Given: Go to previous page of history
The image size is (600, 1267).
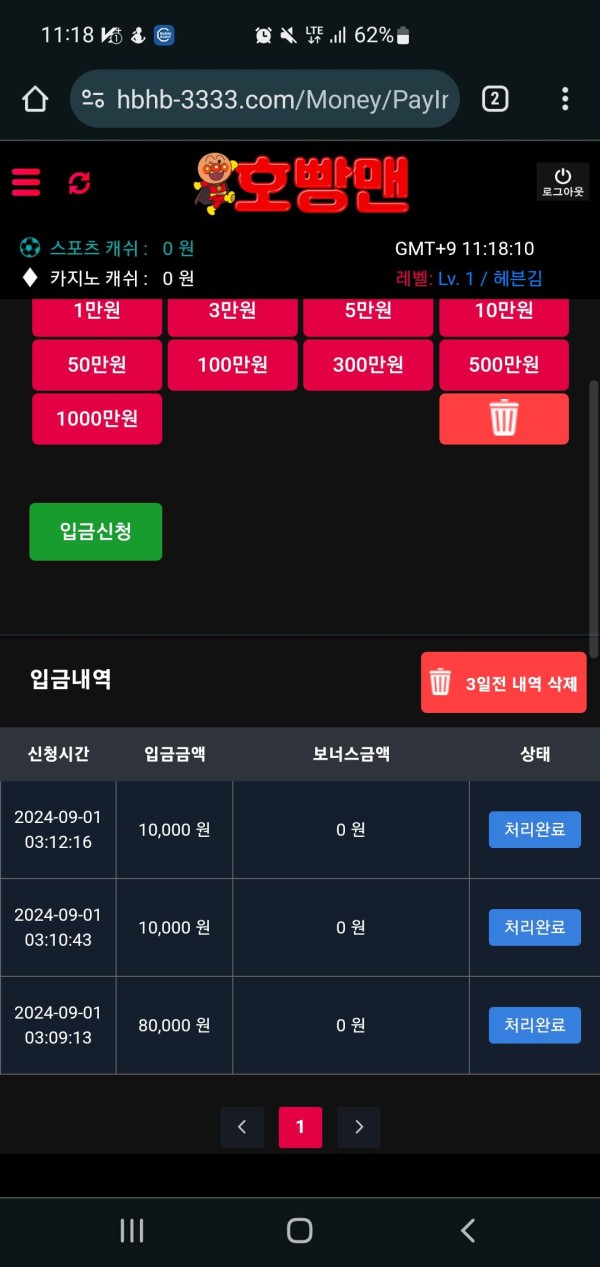Looking at the screenshot, I should pyautogui.click(x=242, y=1127).
